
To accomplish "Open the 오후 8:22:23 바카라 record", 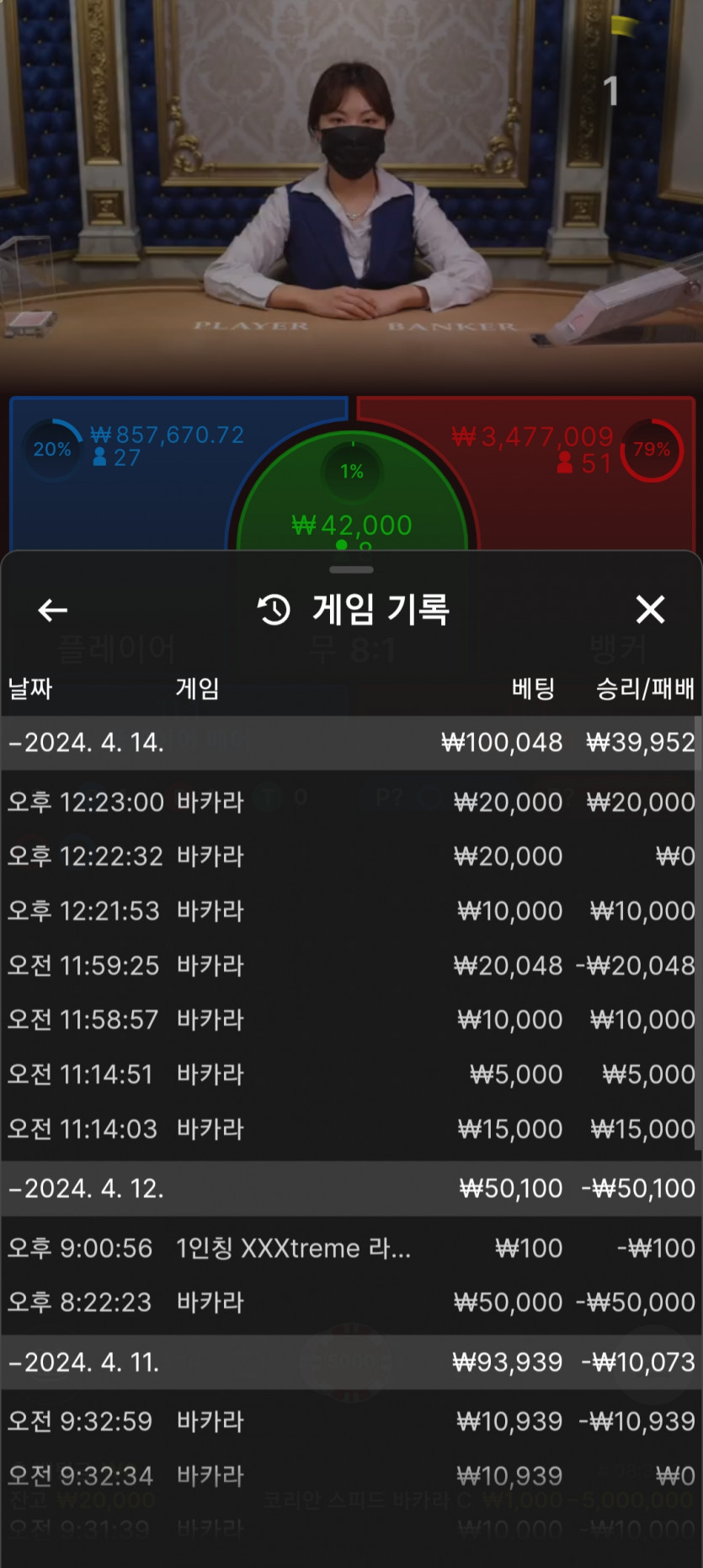I will point(350,1302).
